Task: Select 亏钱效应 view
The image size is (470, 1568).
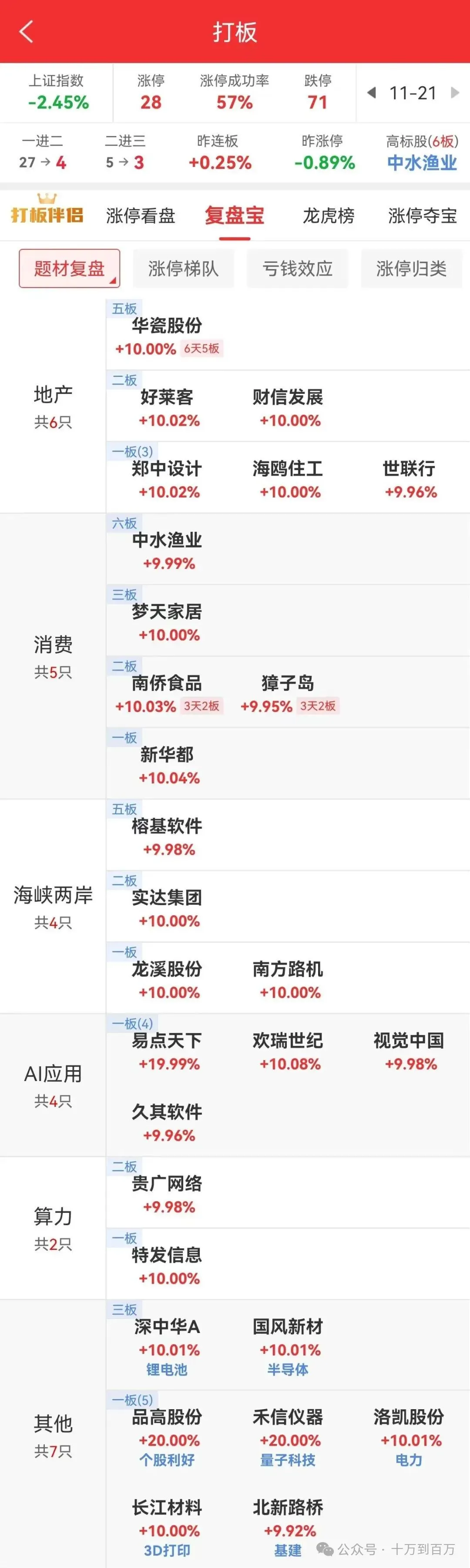Action: coord(297,269)
